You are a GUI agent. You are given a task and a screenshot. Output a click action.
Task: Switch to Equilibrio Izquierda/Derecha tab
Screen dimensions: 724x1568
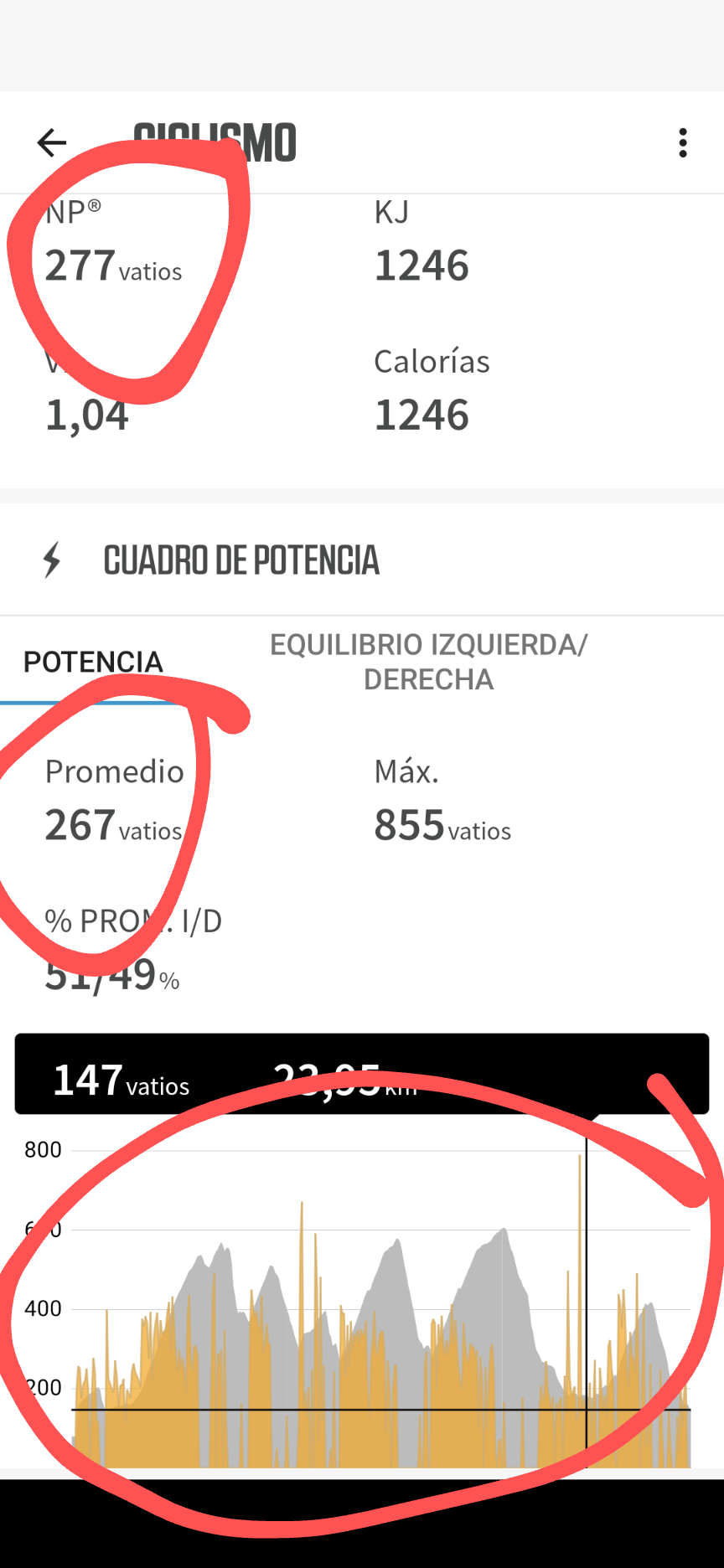pos(428,662)
